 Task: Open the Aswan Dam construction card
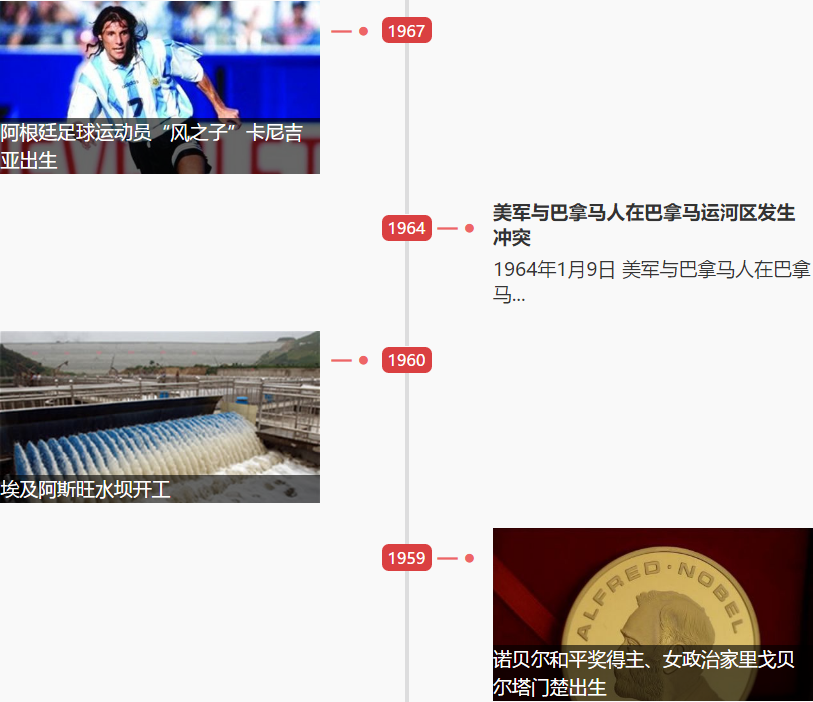160,417
